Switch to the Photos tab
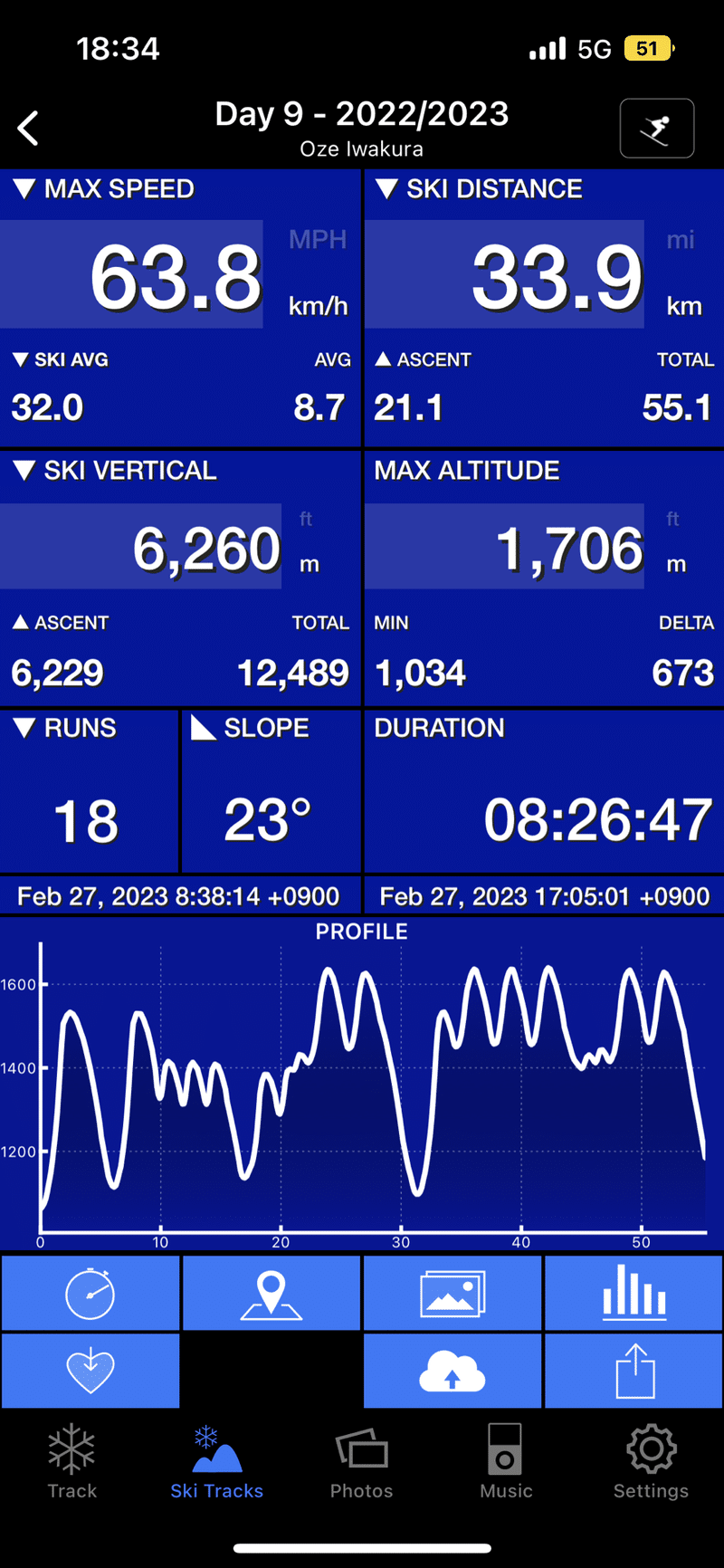 (x=362, y=1462)
